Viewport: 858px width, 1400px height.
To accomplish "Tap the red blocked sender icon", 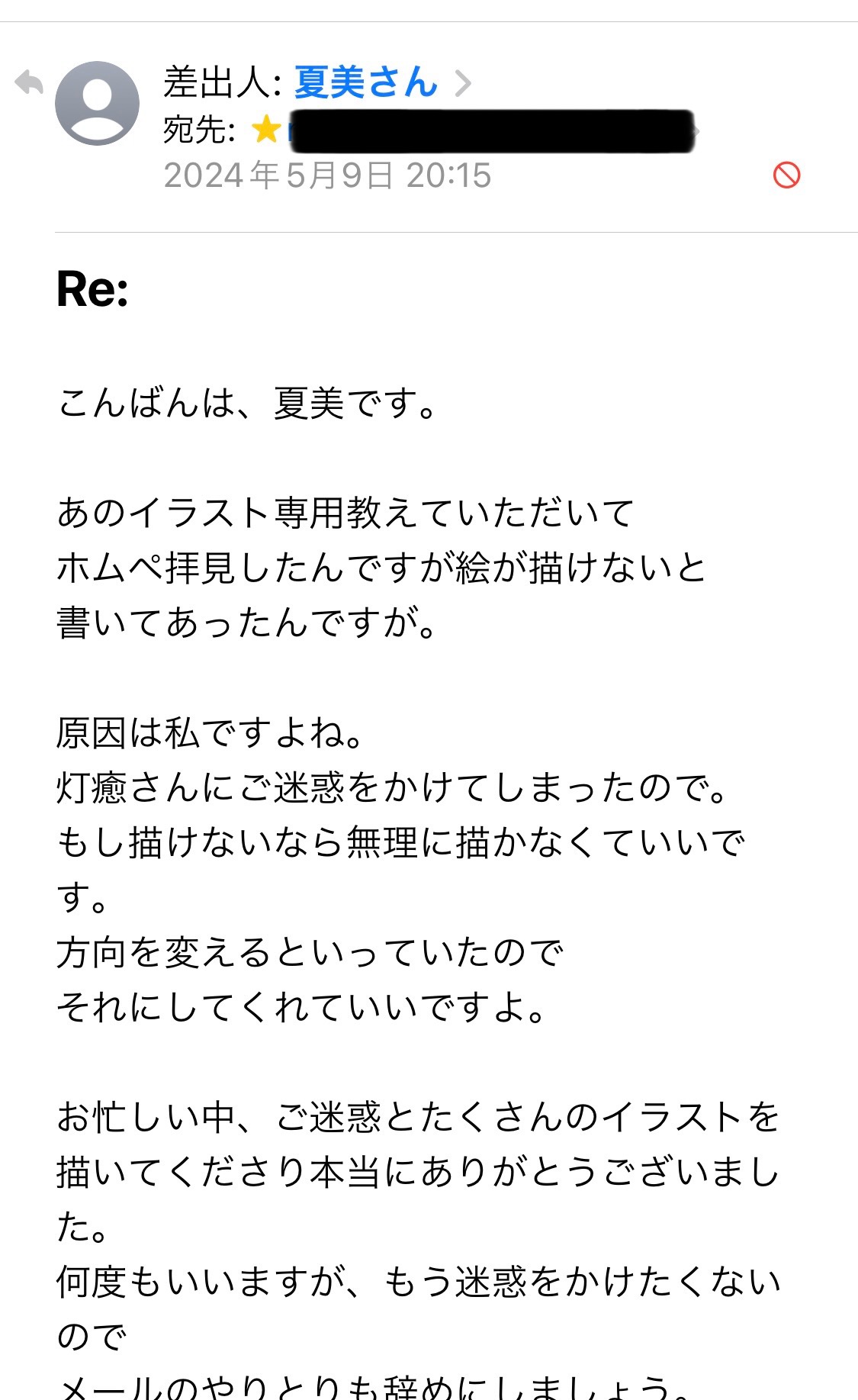I will coord(786,175).
